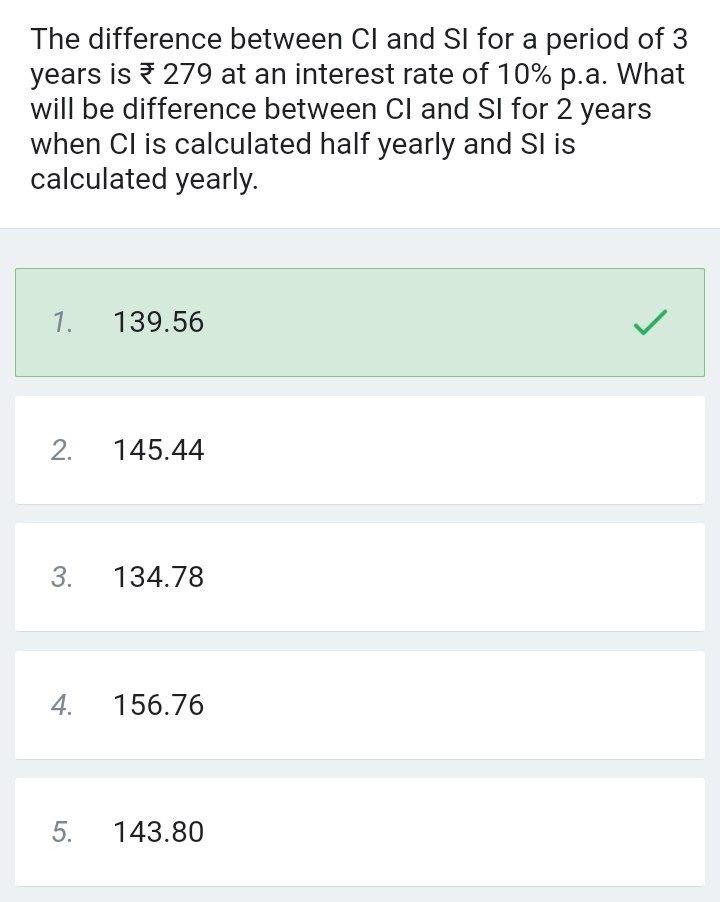This screenshot has width=720, height=902.
Task: Pick option 3 showing 134.78
Action: (359, 577)
